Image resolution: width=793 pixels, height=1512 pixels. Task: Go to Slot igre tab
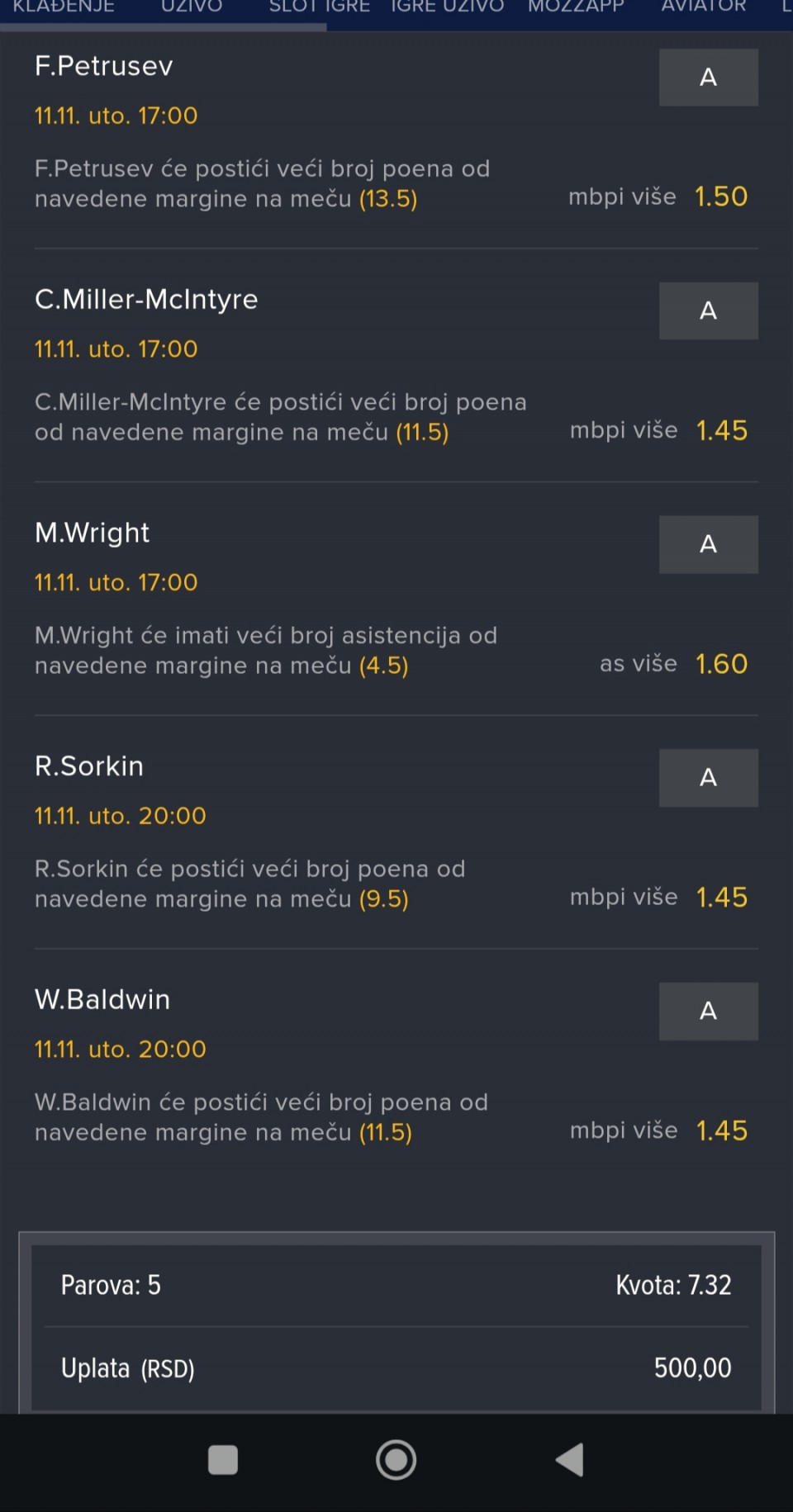coord(319,7)
